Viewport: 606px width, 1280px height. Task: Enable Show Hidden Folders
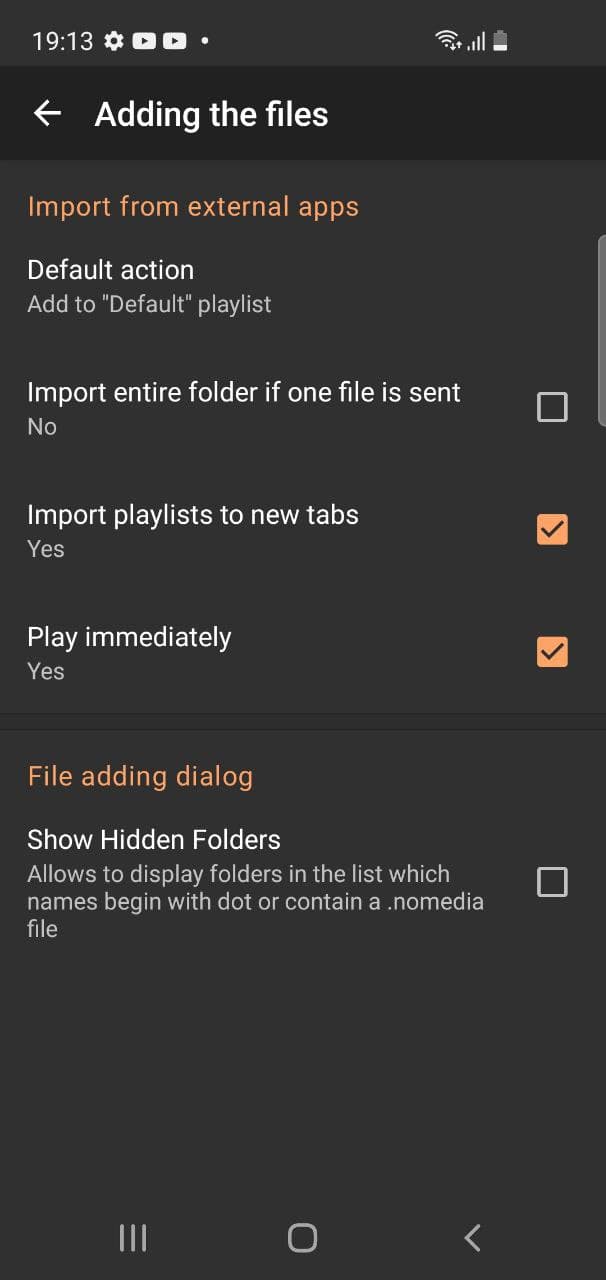tap(552, 882)
